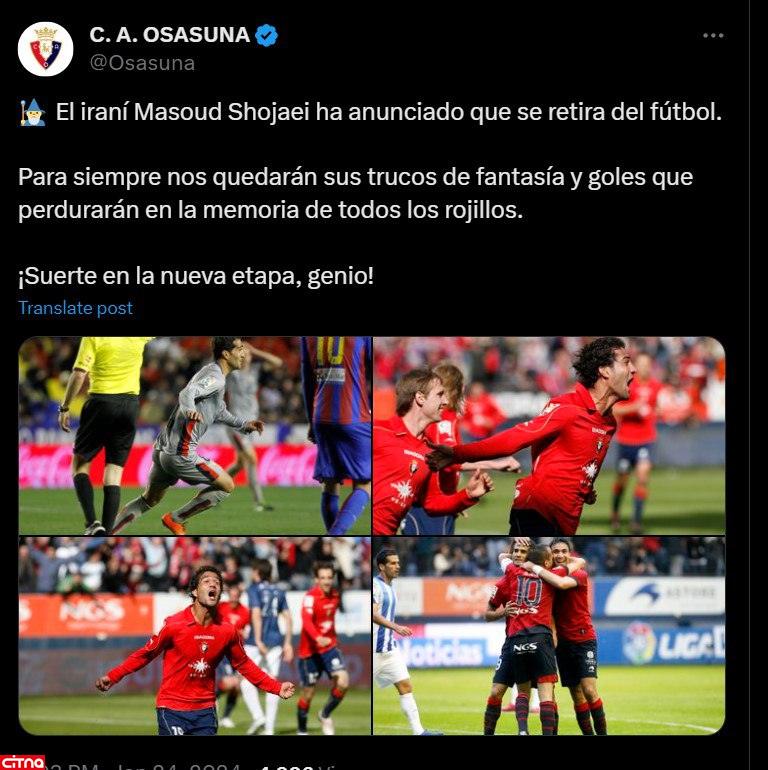Open the C. A. OSASUNA account name
Image resolution: width=768 pixels, height=770 pixels.
click(x=169, y=35)
